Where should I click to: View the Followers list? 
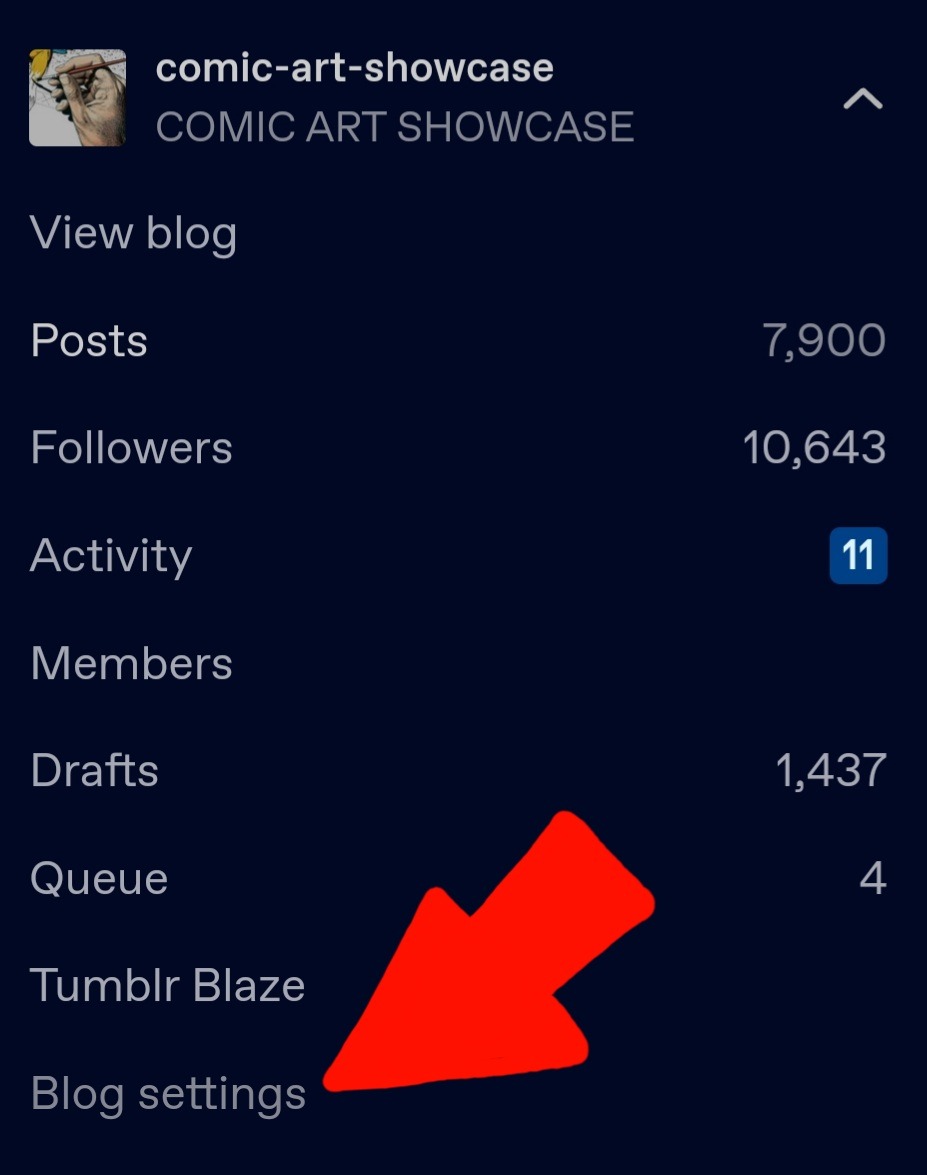(x=131, y=448)
